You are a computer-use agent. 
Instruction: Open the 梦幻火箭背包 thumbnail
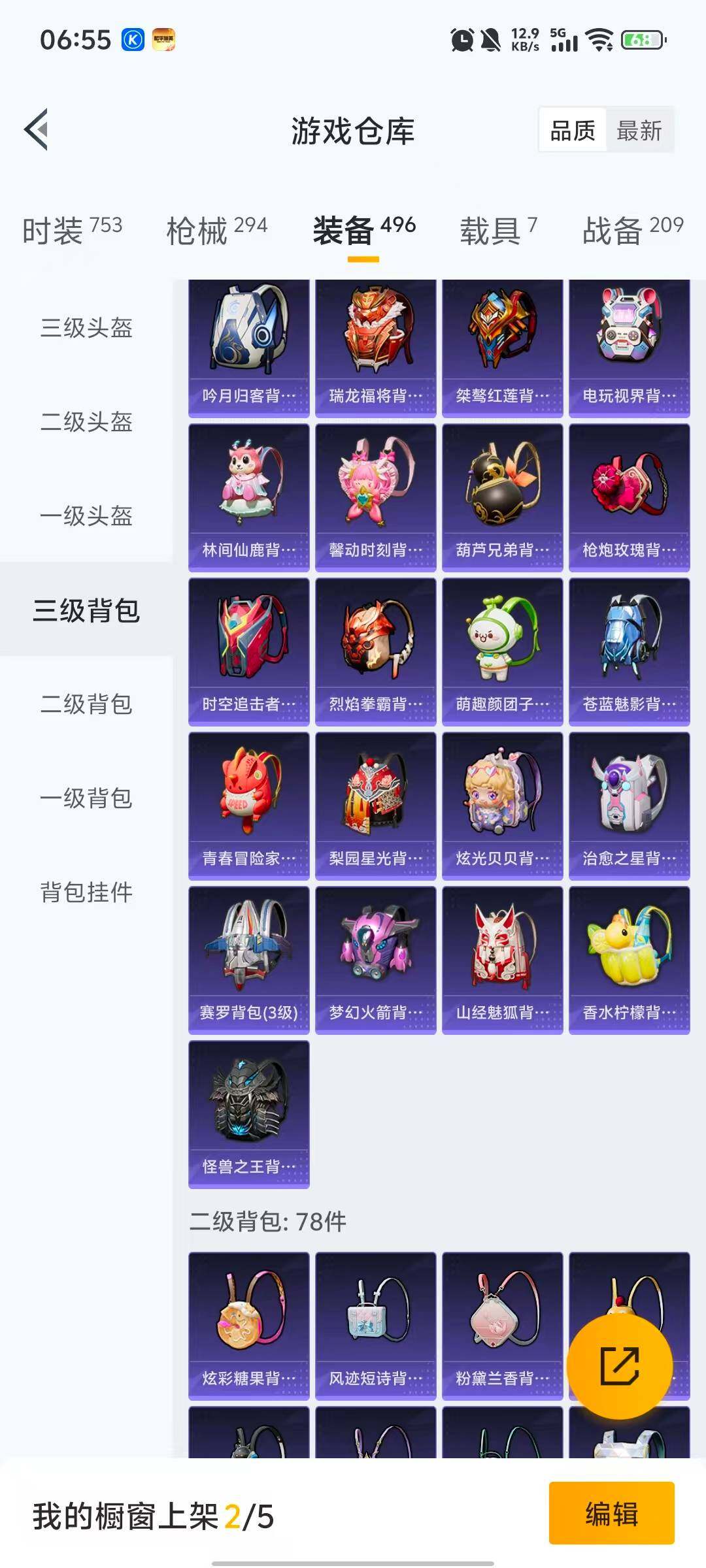pyautogui.click(x=375, y=957)
